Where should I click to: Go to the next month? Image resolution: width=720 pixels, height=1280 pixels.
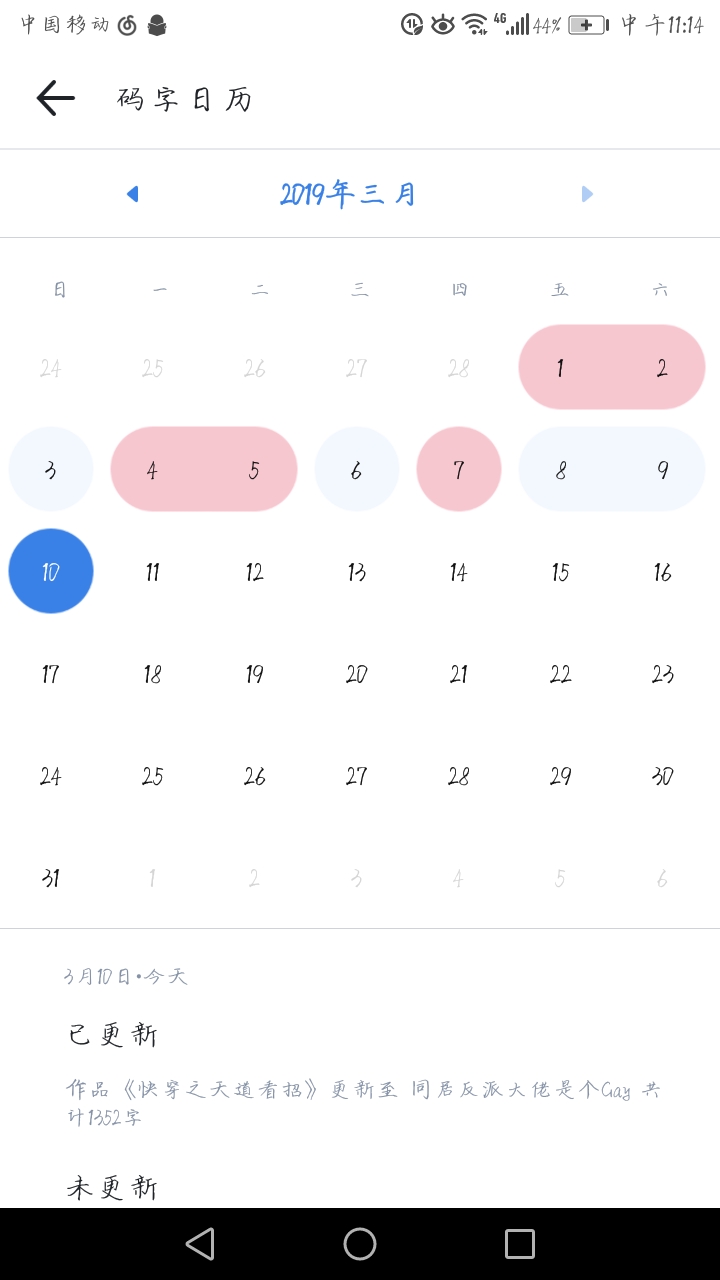(587, 194)
